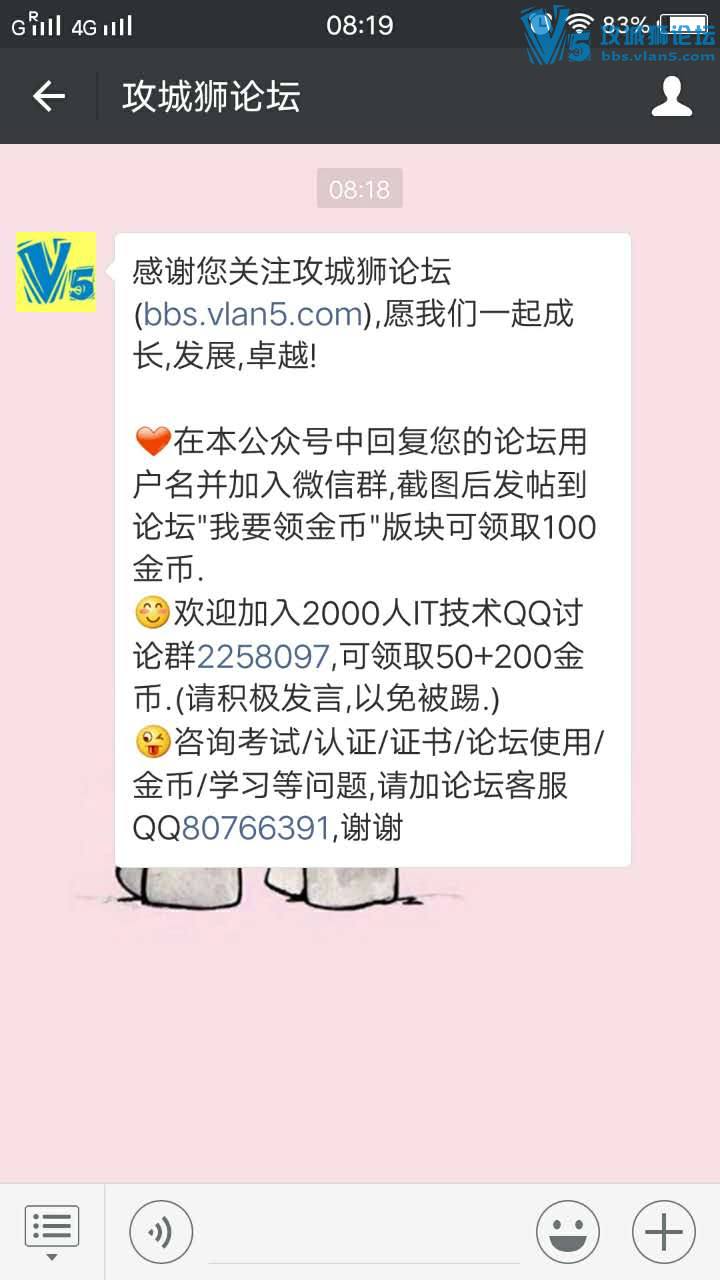Tap the customer service QQ 80766391

coord(255,828)
